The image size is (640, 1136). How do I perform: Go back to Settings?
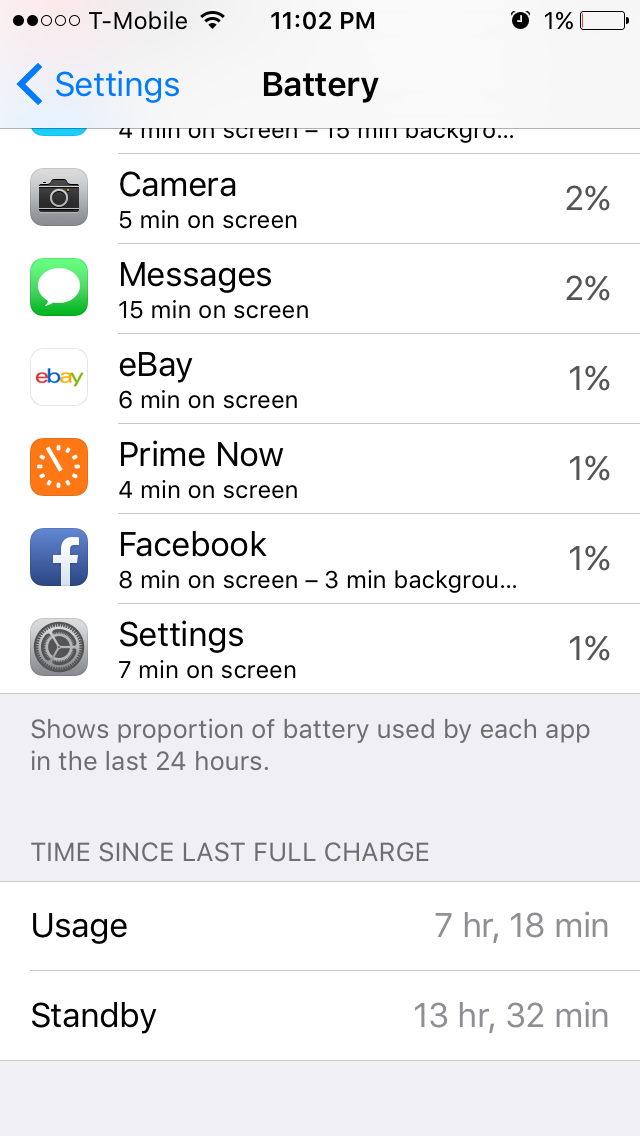click(98, 85)
